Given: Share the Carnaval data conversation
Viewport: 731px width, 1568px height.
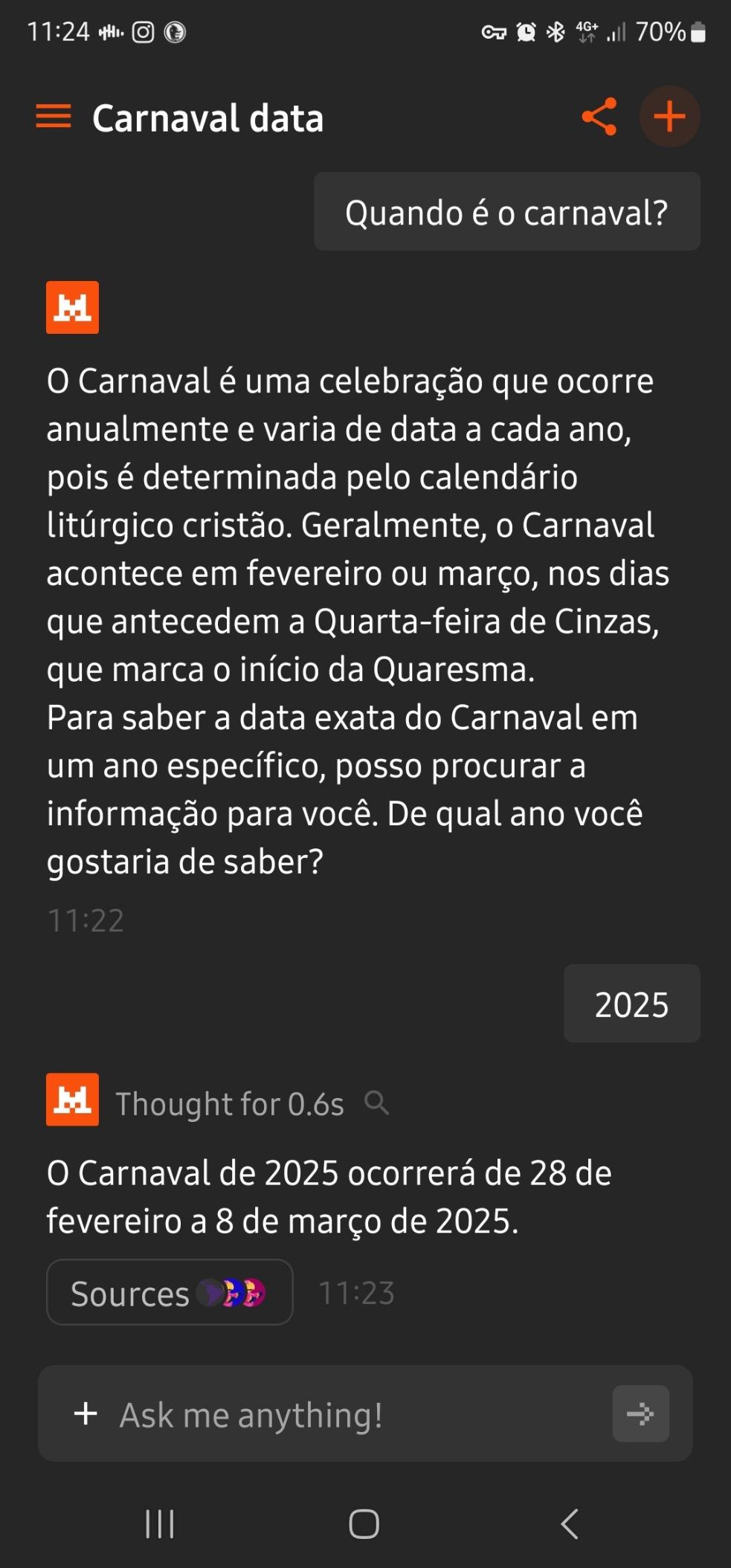Looking at the screenshot, I should point(599,117).
